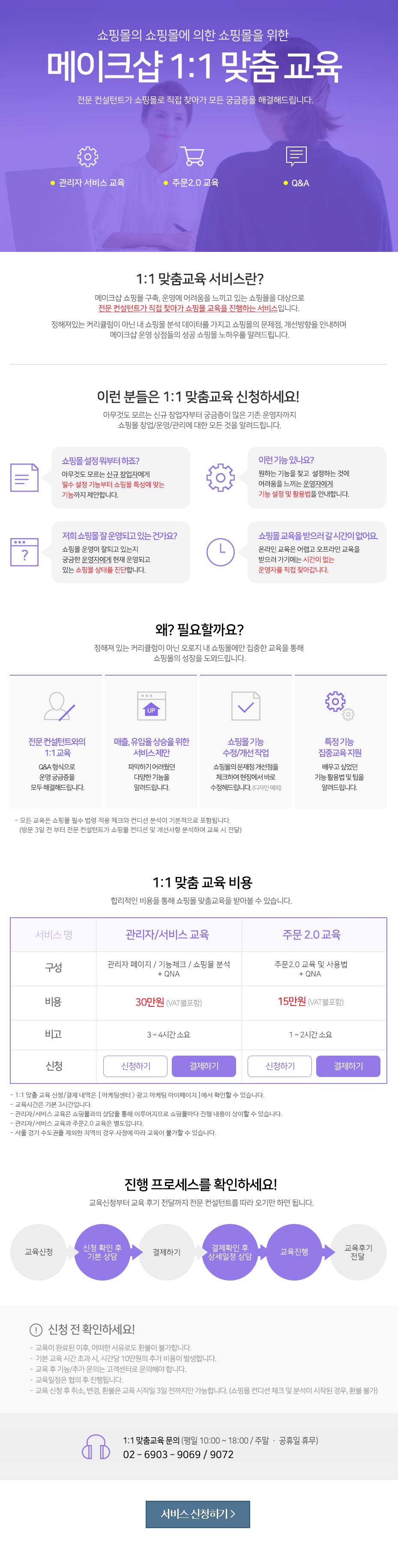Tap 신청하기 under 주문 2.0 교육

[279, 1066]
